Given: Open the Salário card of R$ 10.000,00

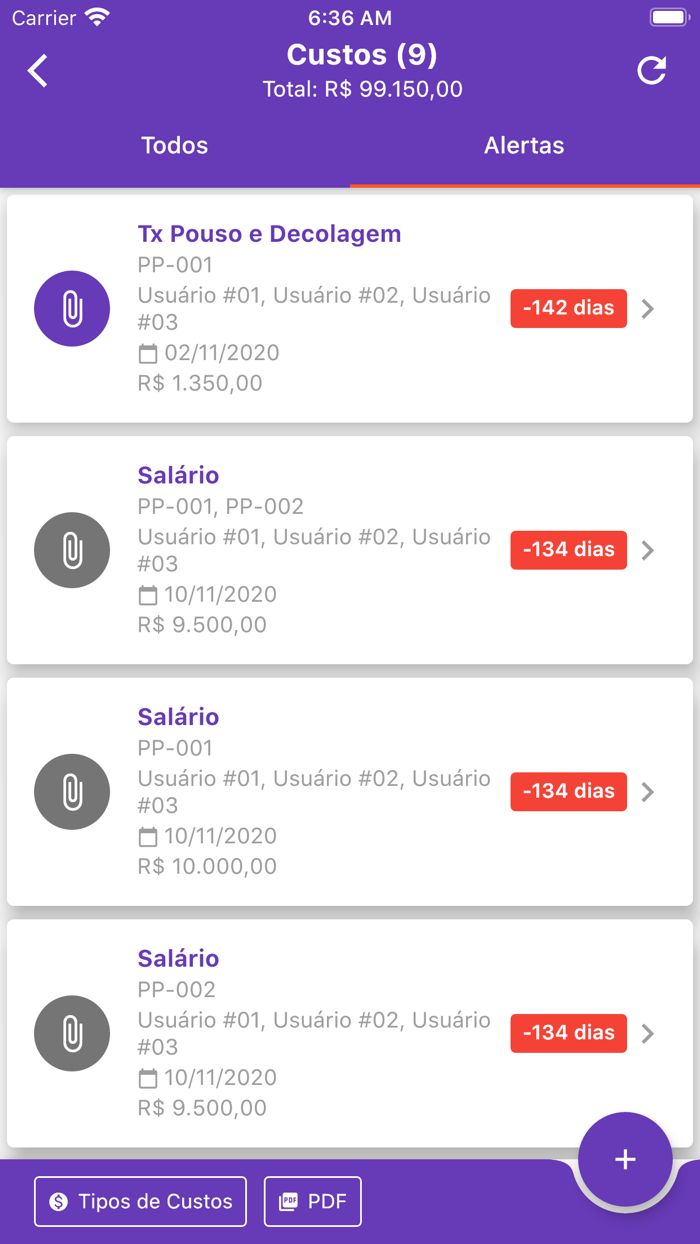Looking at the screenshot, I should [350, 792].
